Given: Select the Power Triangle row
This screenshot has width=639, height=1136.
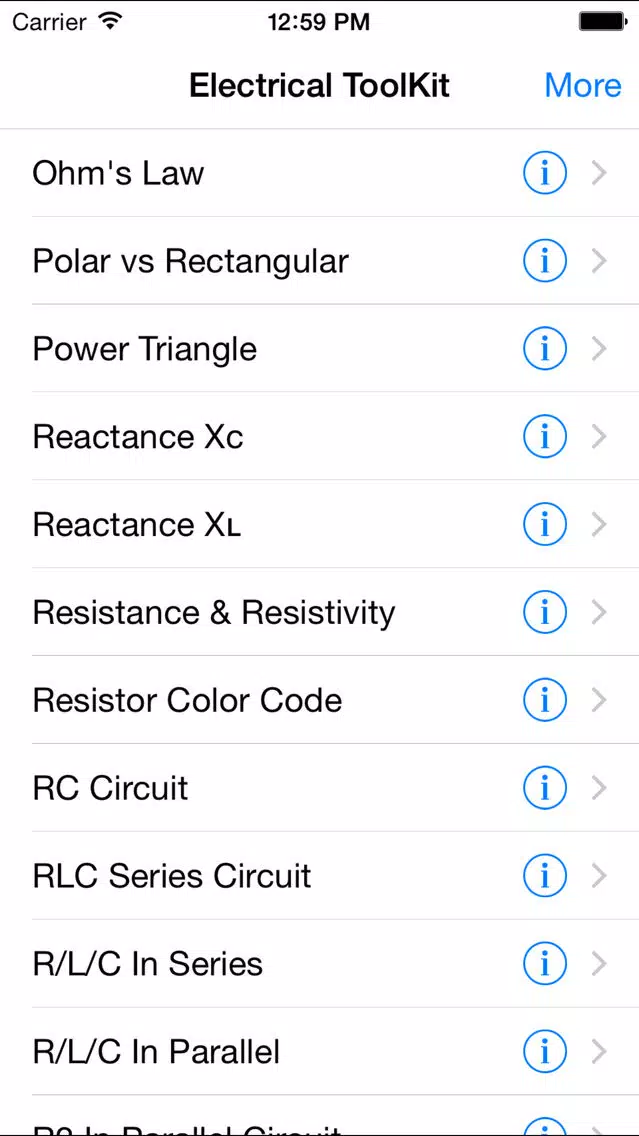Looking at the screenshot, I should 320,348.
